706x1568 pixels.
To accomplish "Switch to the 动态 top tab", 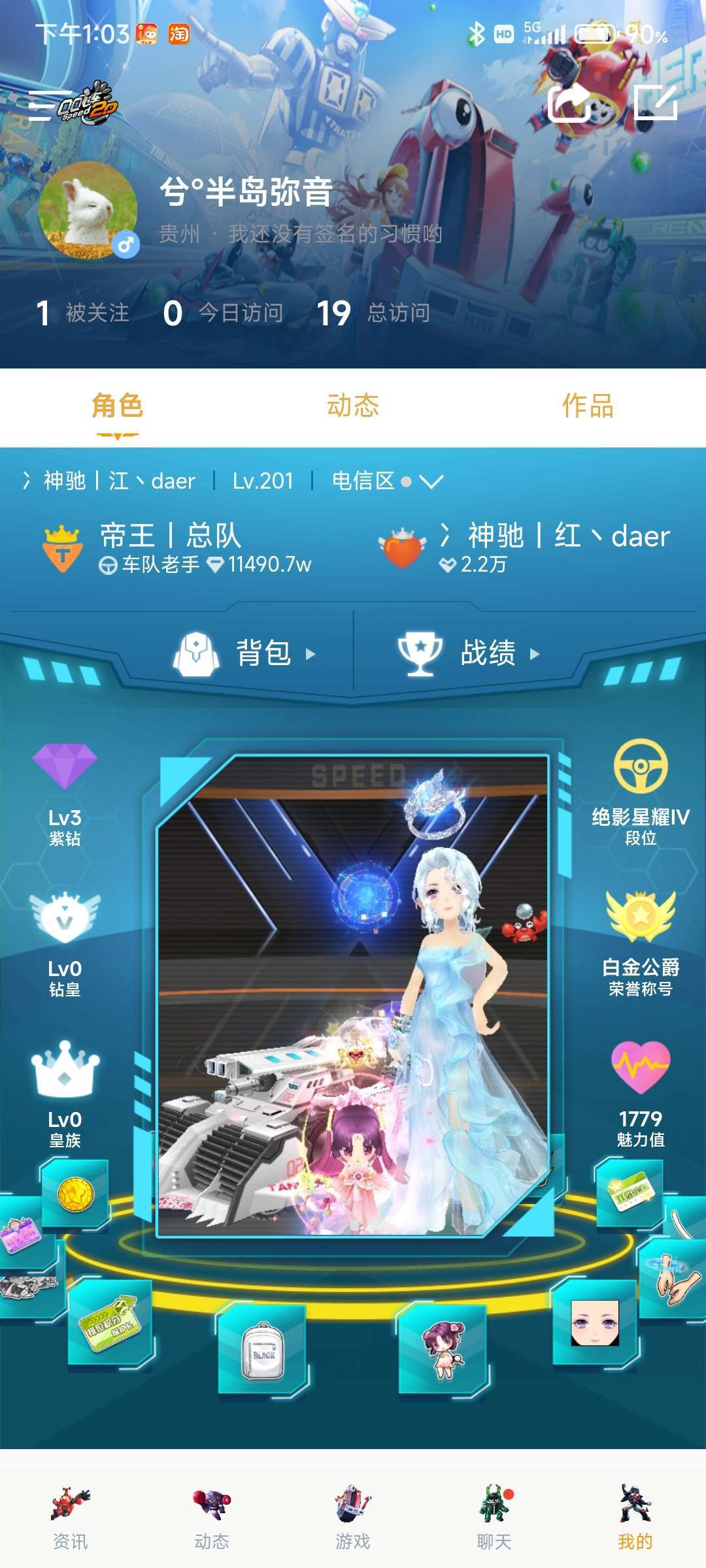I will pyautogui.click(x=353, y=406).
